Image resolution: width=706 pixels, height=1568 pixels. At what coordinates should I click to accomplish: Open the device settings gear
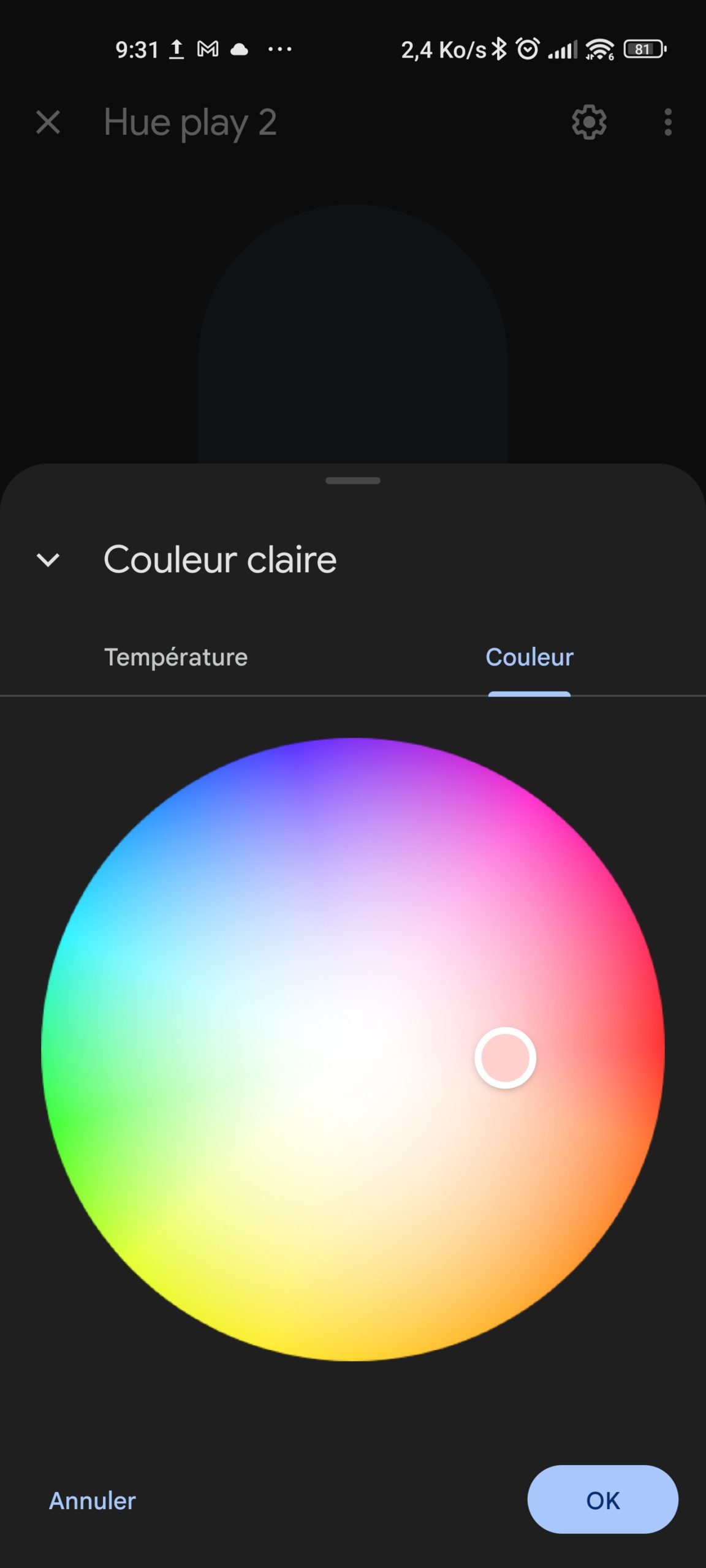(589, 123)
